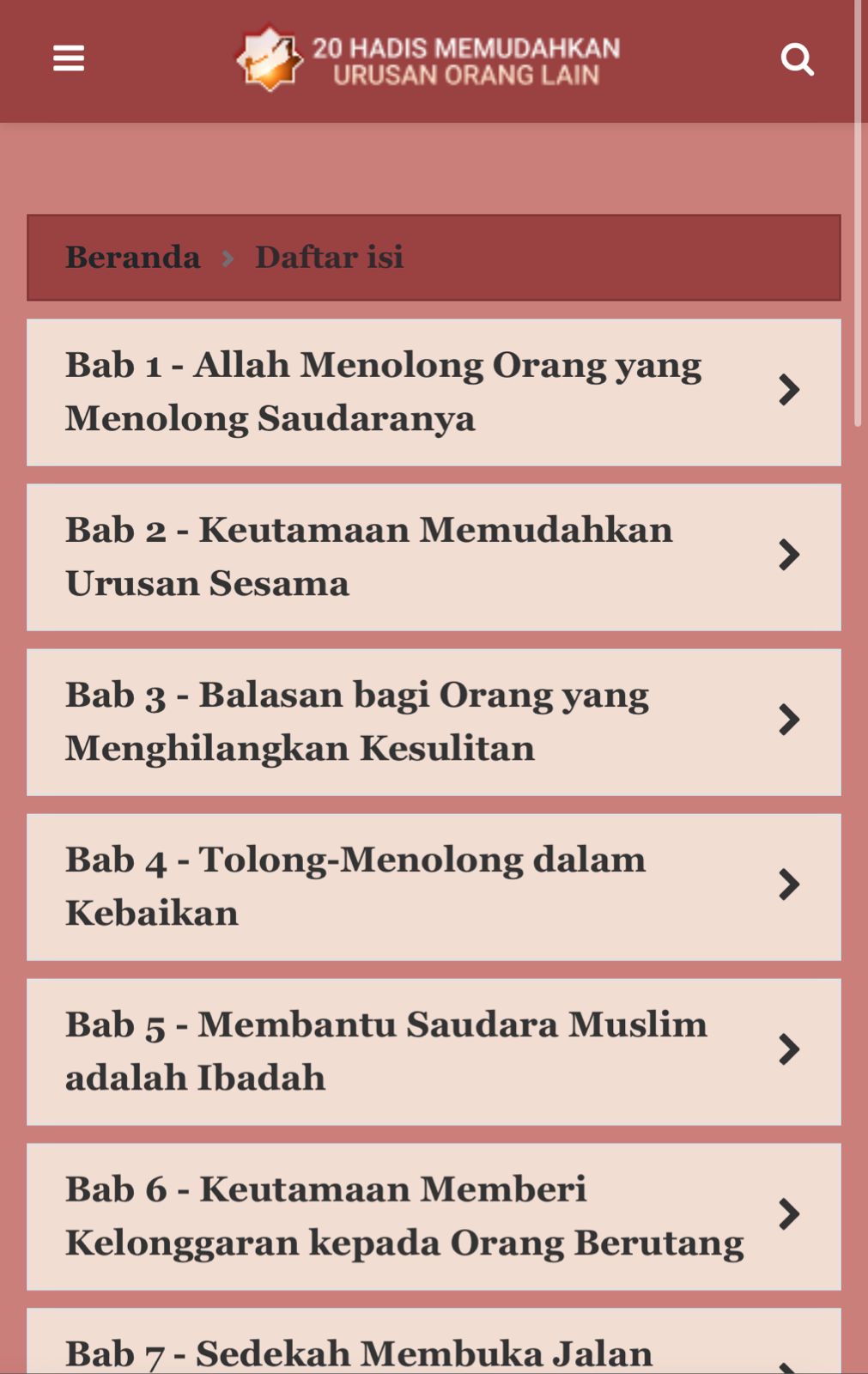The height and width of the screenshot is (1374, 868).
Task: Open Bab 1 - Allah Menolong Orang
Action: [434, 392]
